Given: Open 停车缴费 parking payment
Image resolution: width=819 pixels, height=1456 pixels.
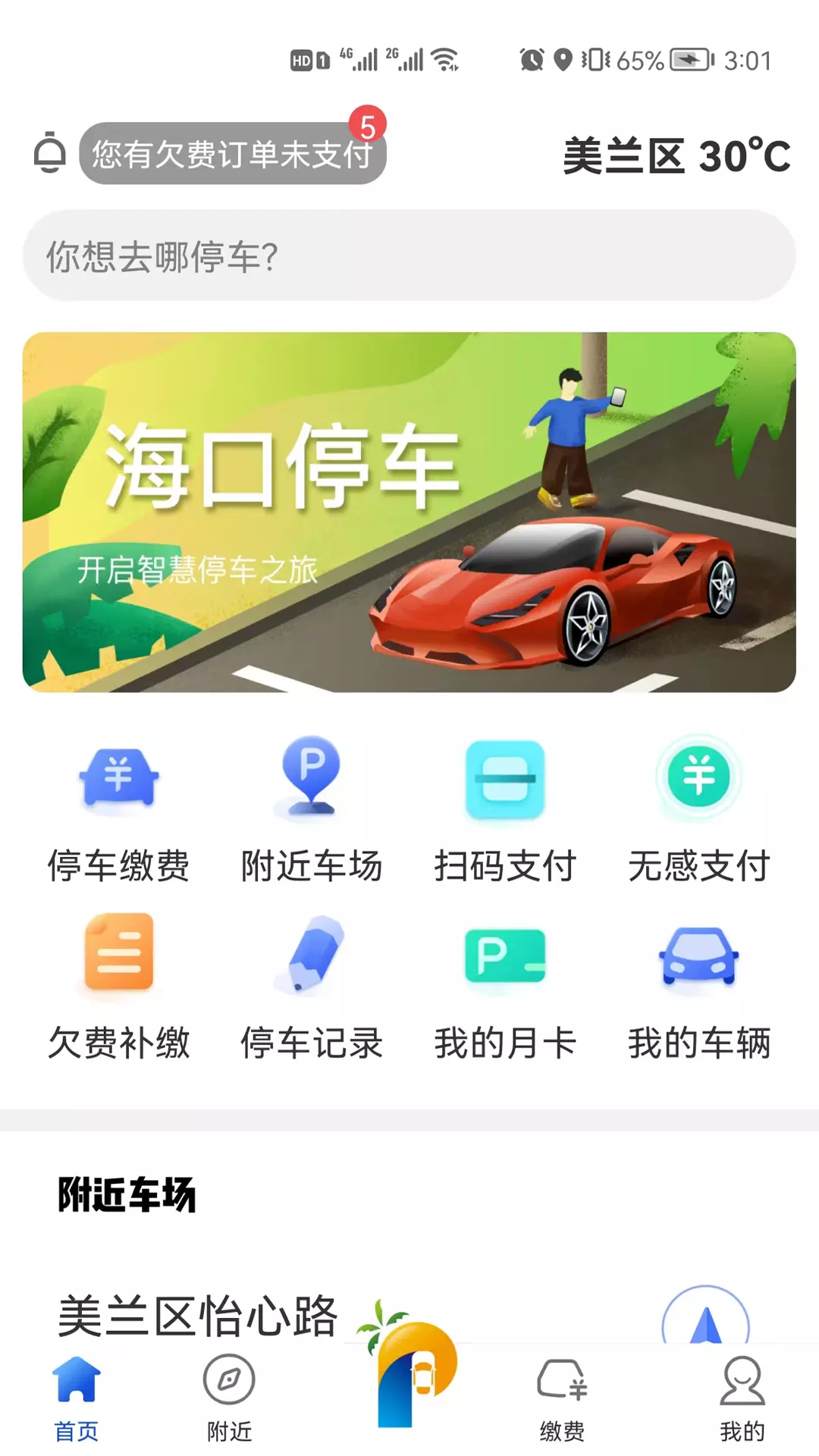Looking at the screenshot, I should click(x=119, y=811).
